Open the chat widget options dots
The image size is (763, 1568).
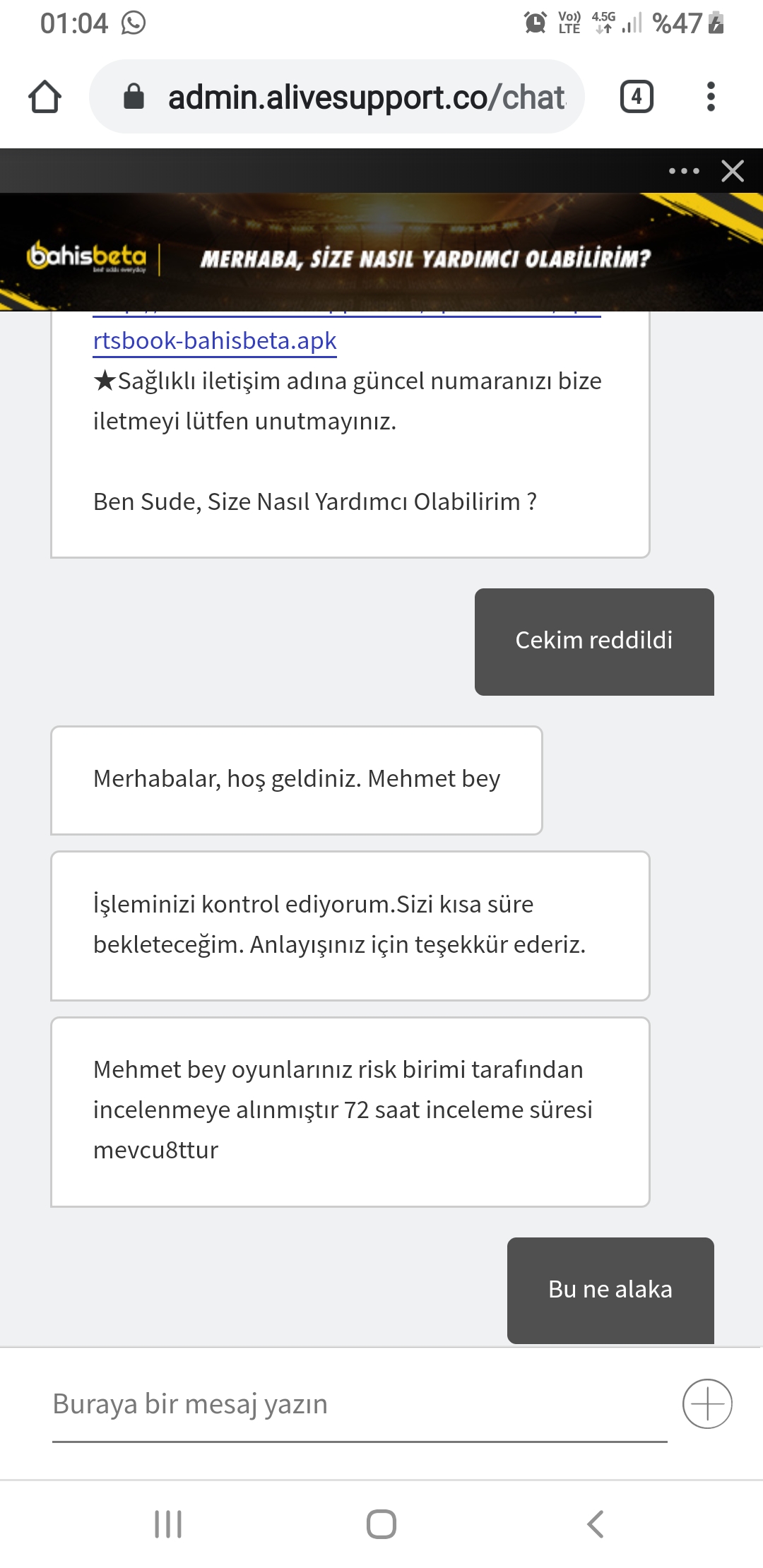(684, 171)
